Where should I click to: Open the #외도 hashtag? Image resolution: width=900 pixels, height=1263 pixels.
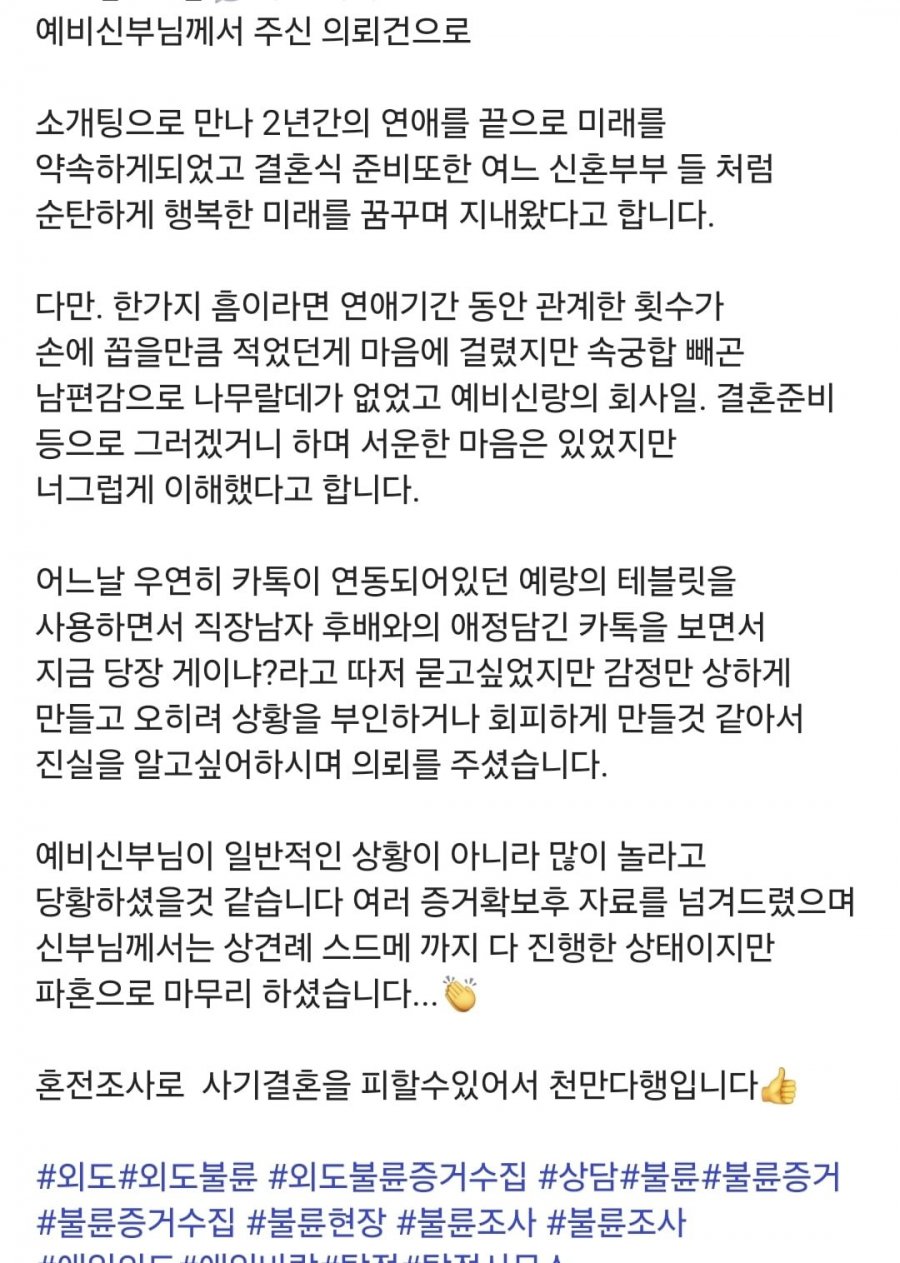(x=76, y=1178)
